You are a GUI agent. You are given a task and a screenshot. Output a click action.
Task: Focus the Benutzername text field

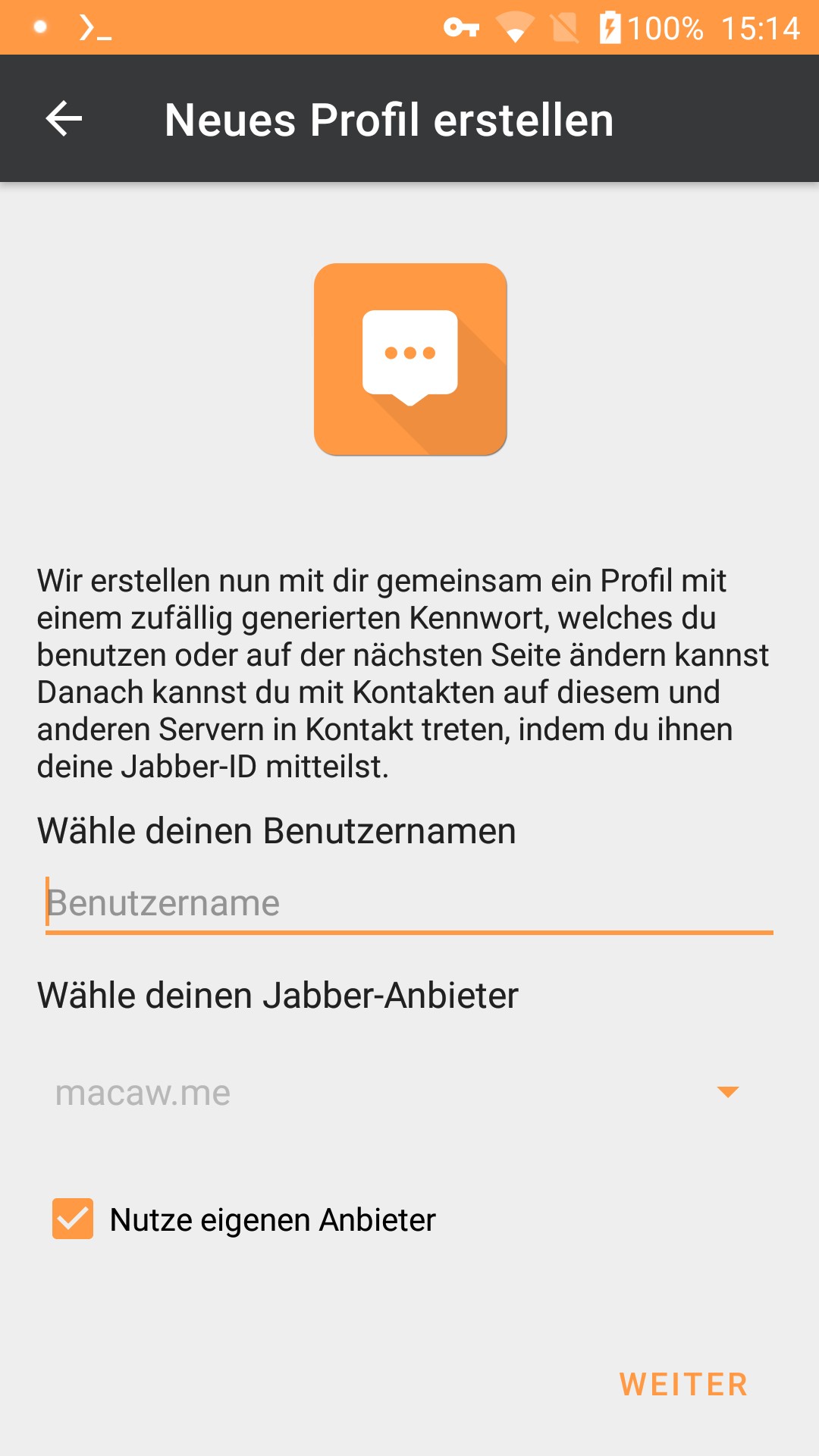409,903
